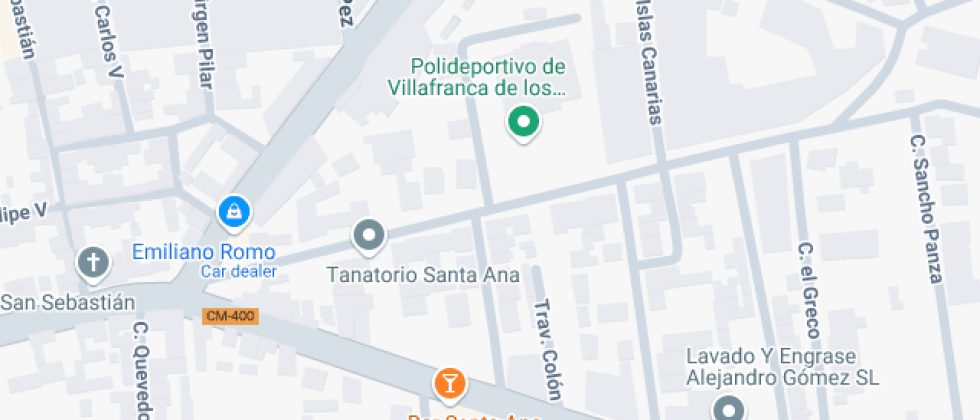Select the Emiliano Romo car dealer marker
Viewport: 980px width, 420px height.
234,210
